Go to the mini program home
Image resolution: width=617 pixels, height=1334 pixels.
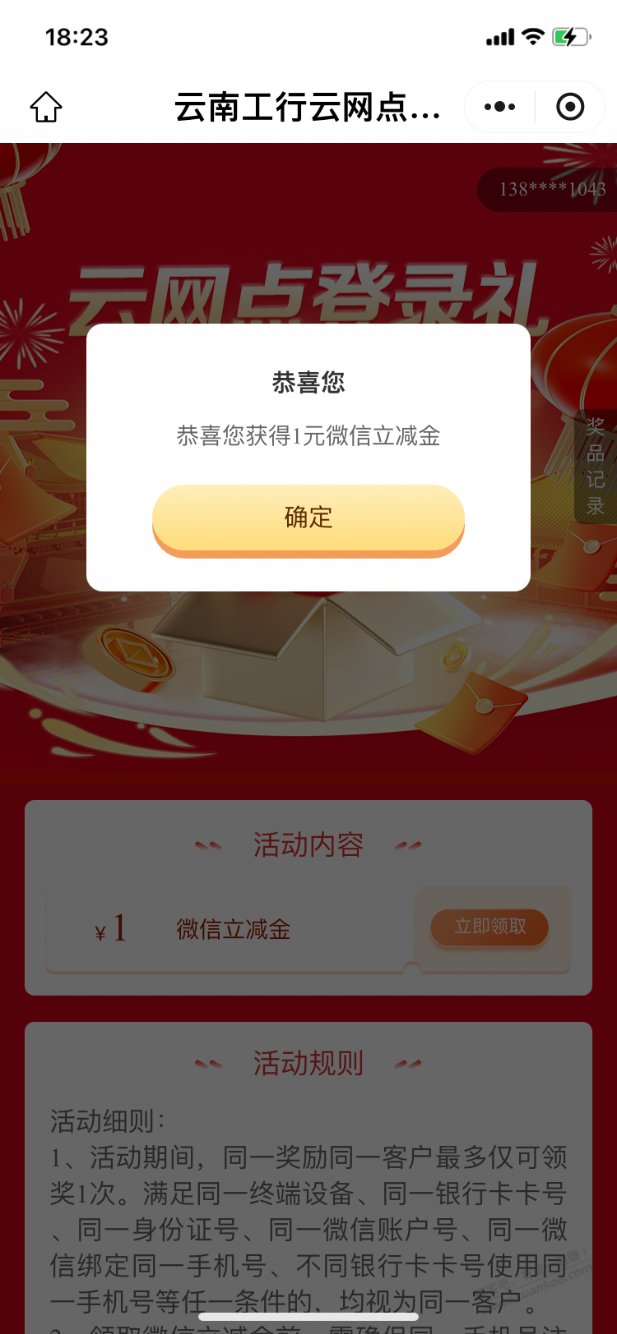pyautogui.click(x=46, y=107)
